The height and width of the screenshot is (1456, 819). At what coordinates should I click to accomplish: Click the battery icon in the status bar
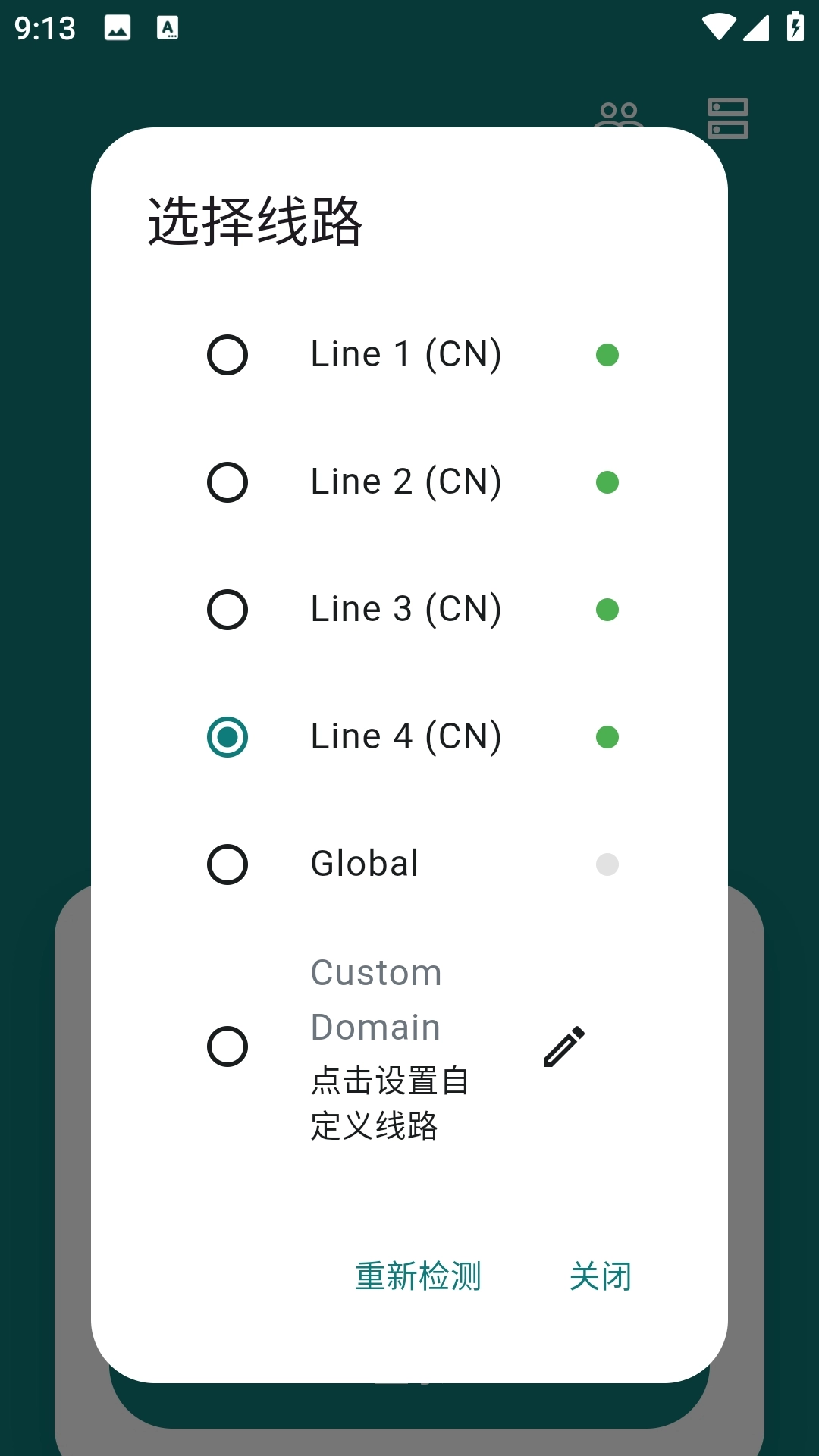tap(794, 25)
